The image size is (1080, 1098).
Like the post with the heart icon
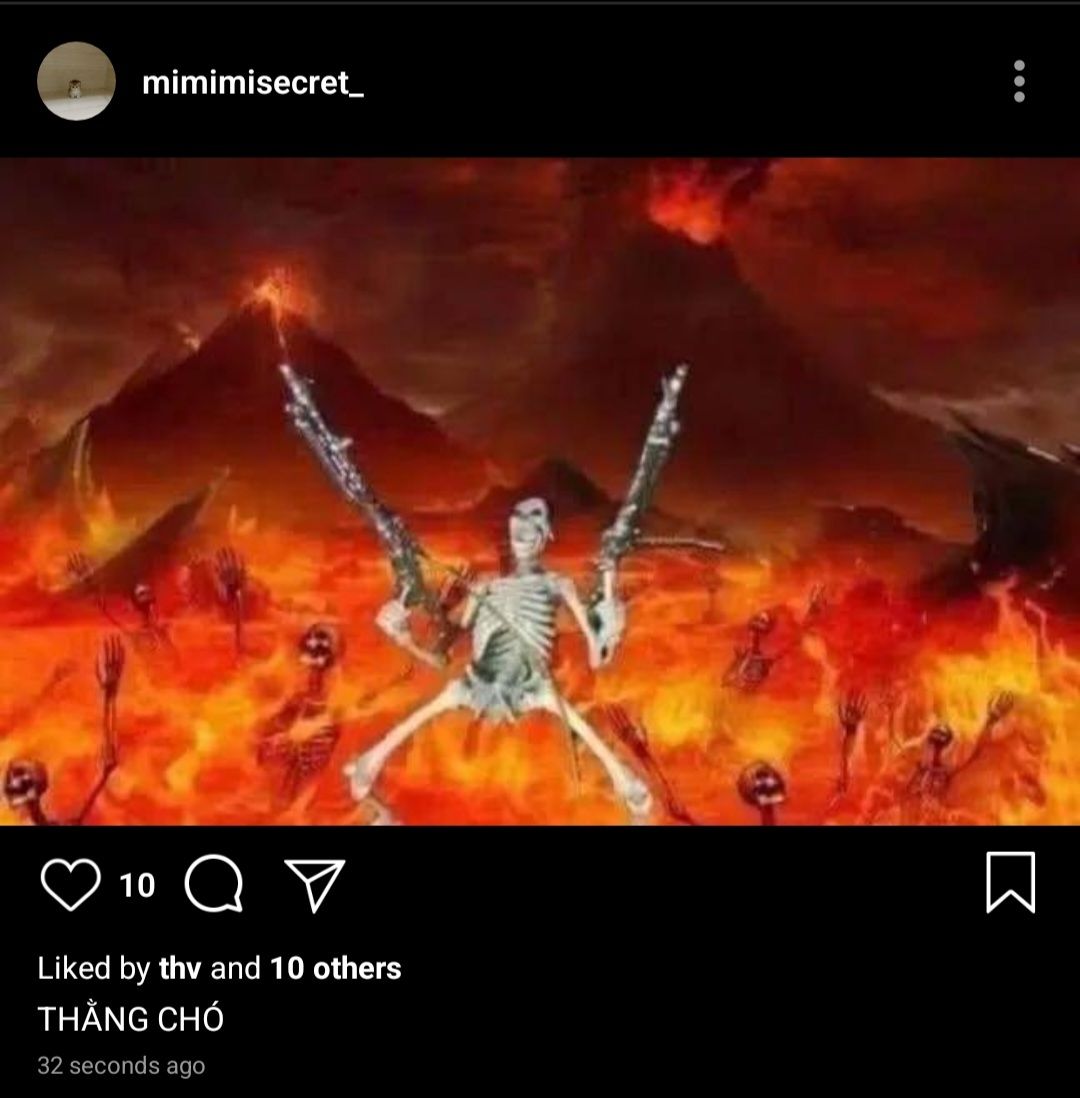tap(71, 885)
